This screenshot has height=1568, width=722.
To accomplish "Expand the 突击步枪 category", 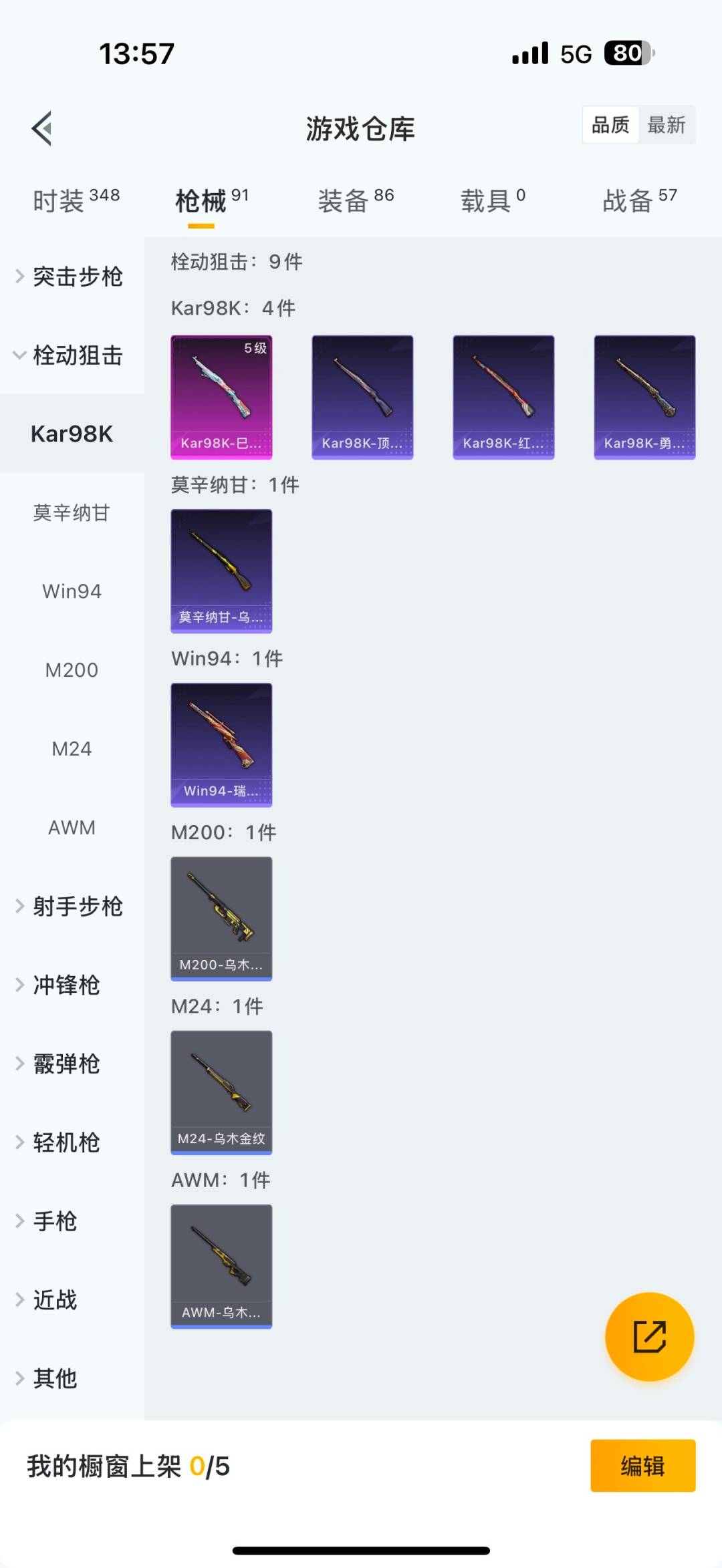I will coord(77,278).
